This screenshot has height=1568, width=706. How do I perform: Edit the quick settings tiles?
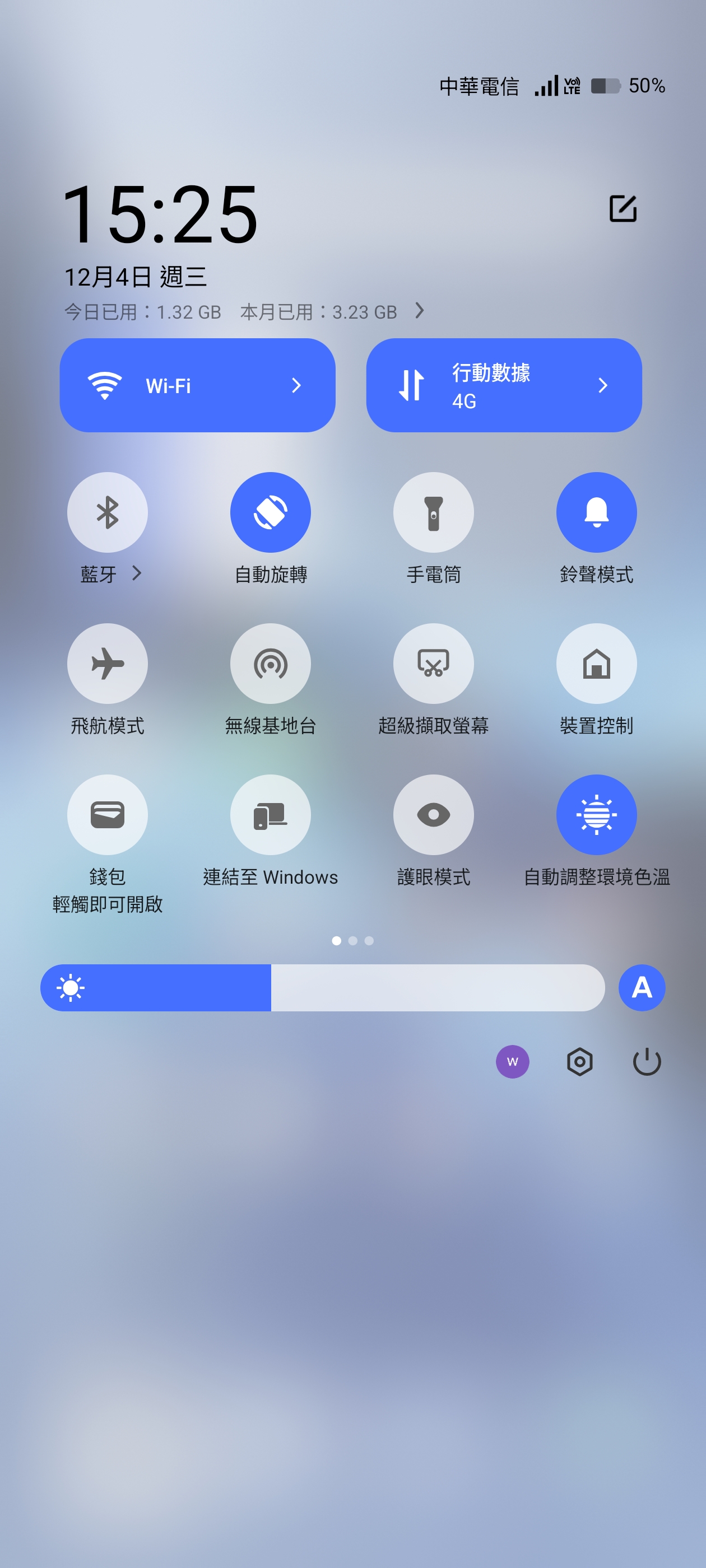coord(624,209)
